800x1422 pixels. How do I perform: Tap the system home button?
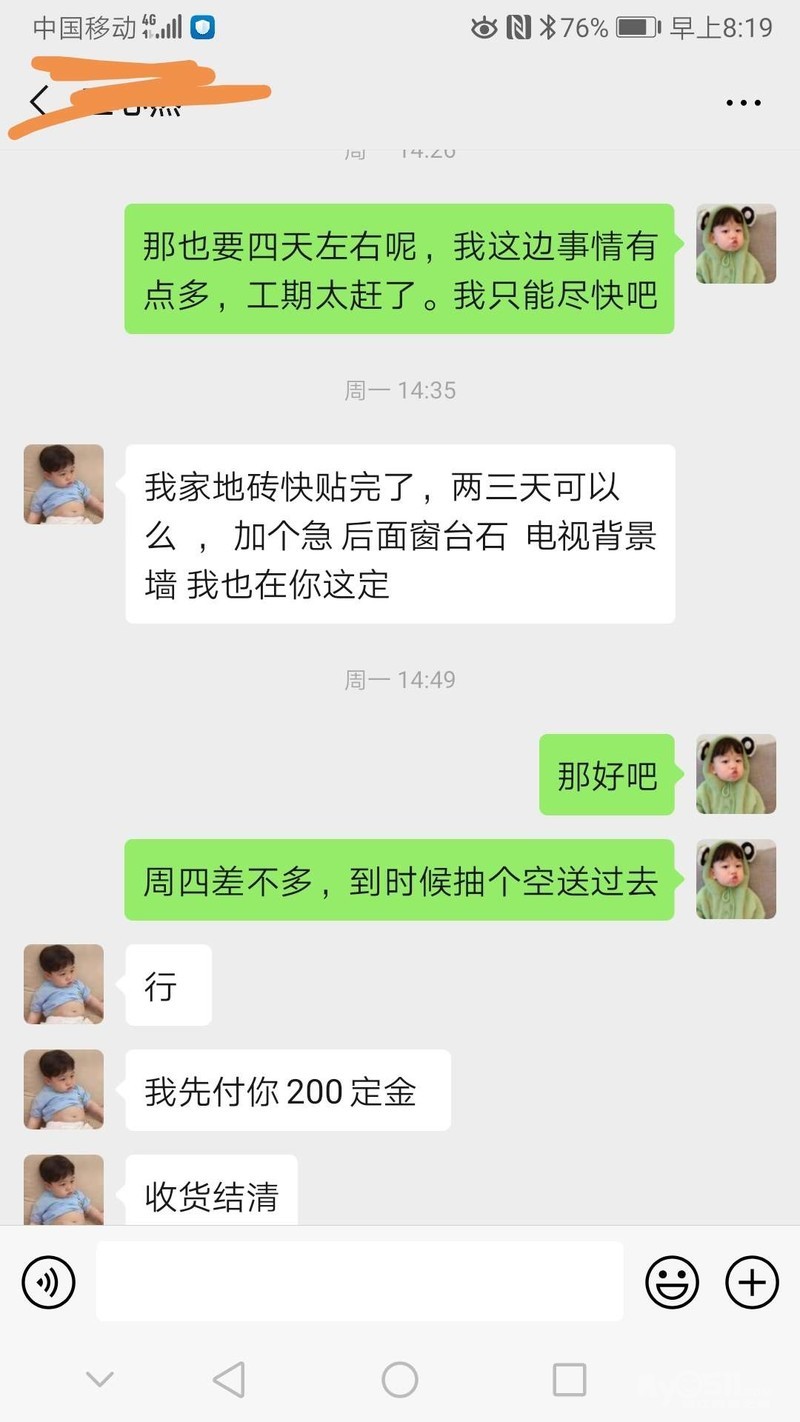[400, 1380]
